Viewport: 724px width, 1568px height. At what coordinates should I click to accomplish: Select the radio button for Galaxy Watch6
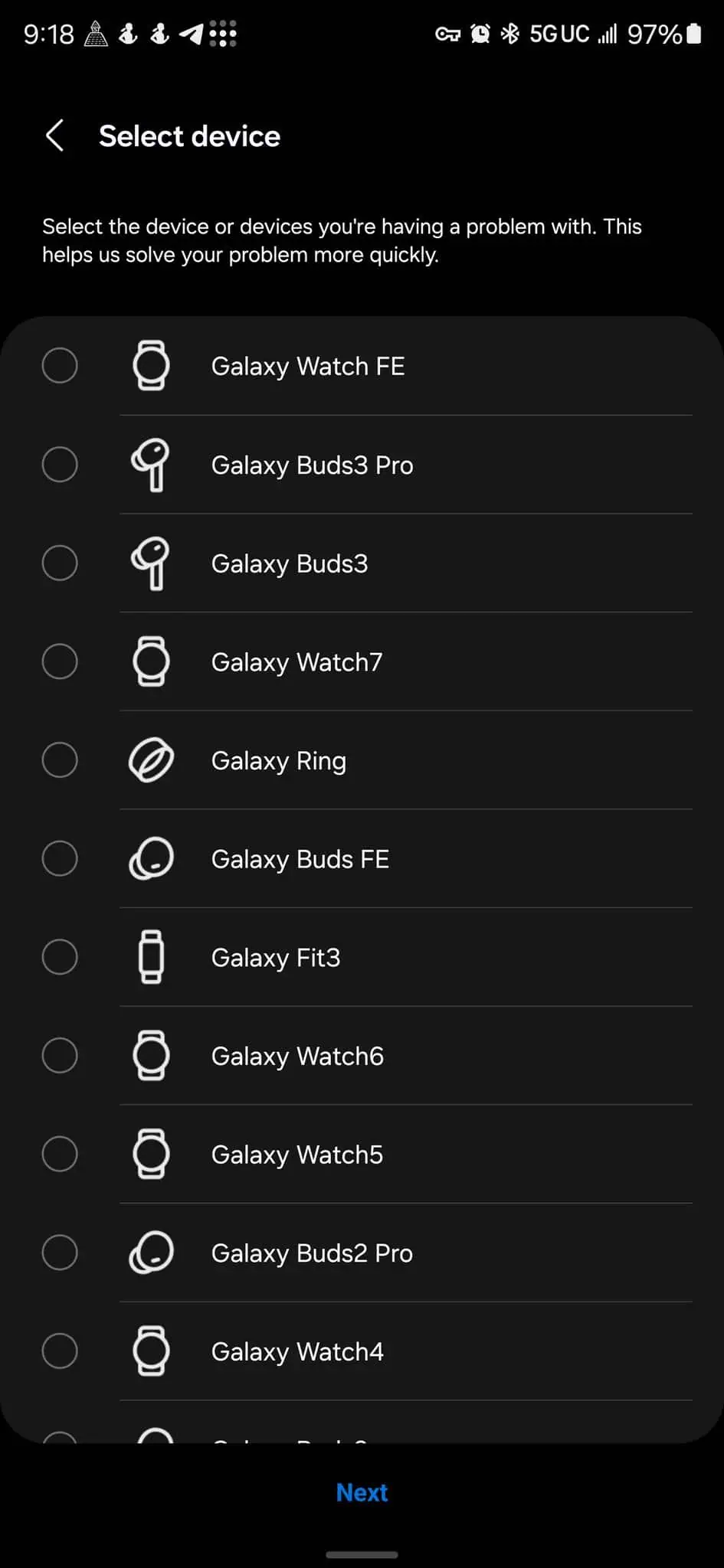pos(60,1055)
